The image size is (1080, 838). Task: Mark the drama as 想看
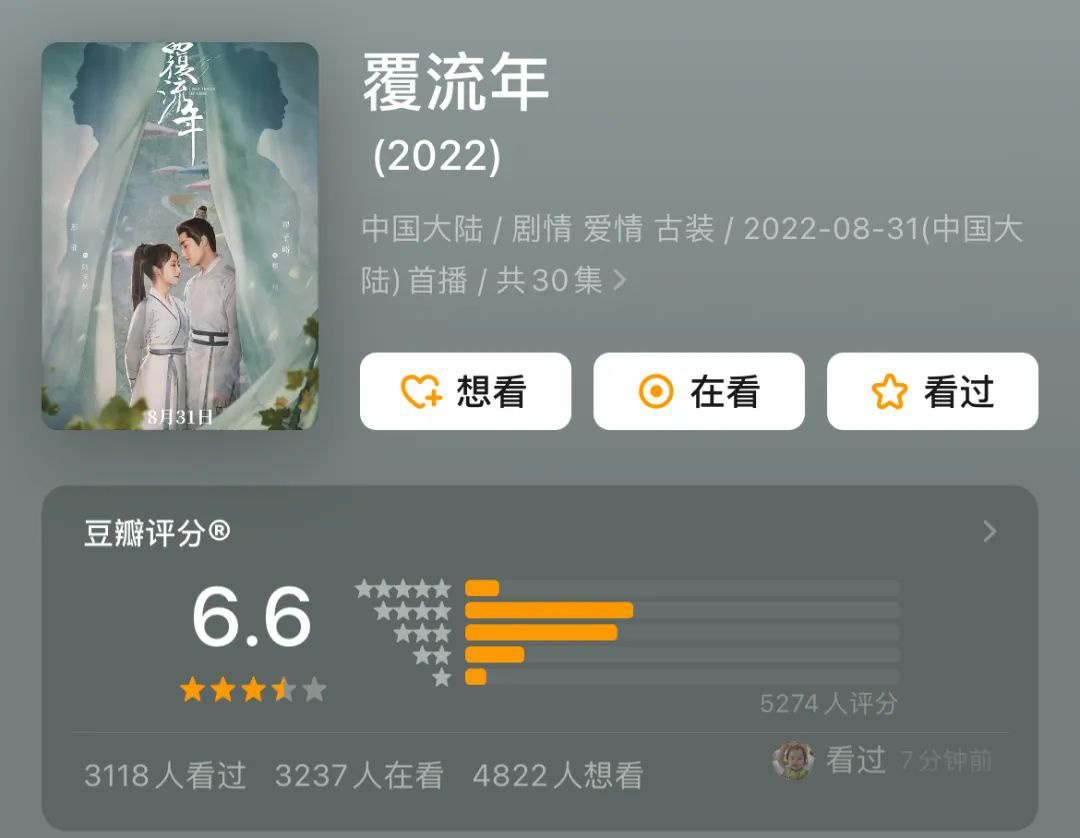point(465,392)
